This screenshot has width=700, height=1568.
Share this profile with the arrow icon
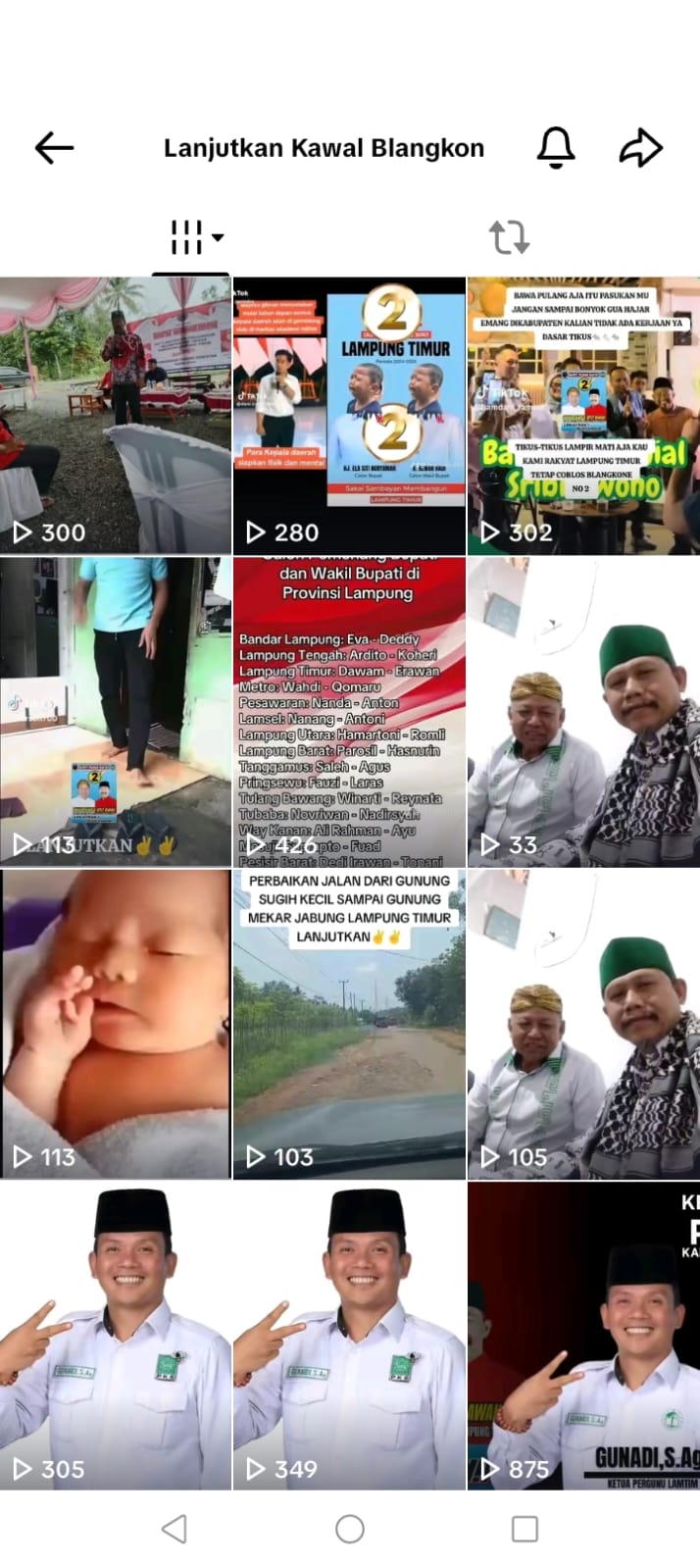[641, 148]
